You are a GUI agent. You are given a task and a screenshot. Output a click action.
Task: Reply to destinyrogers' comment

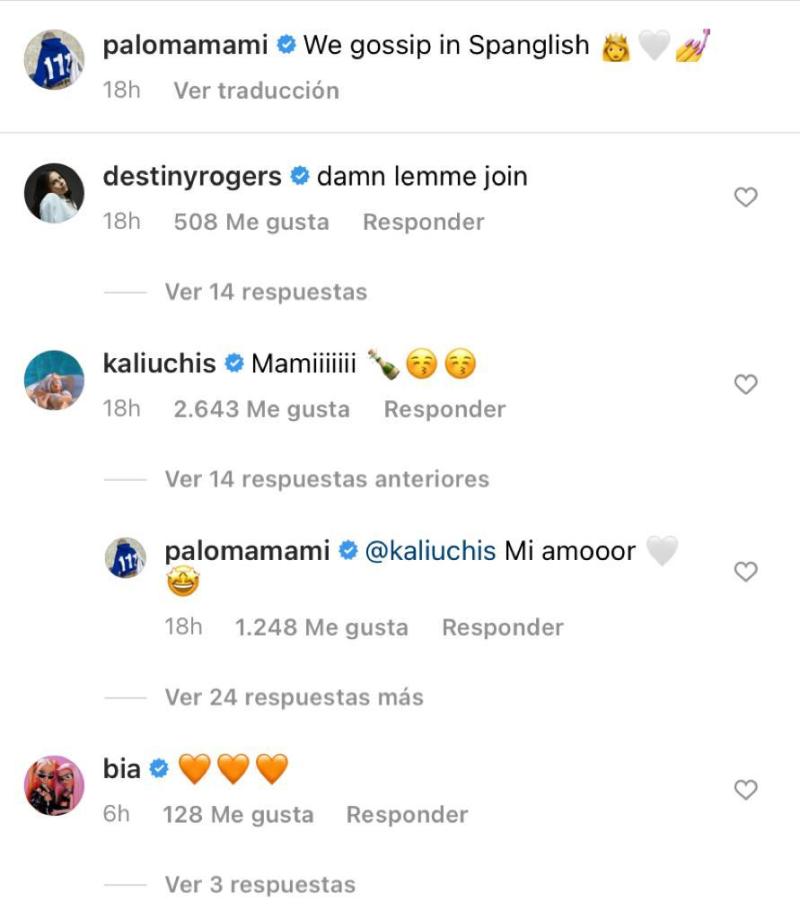pos(423,222)
